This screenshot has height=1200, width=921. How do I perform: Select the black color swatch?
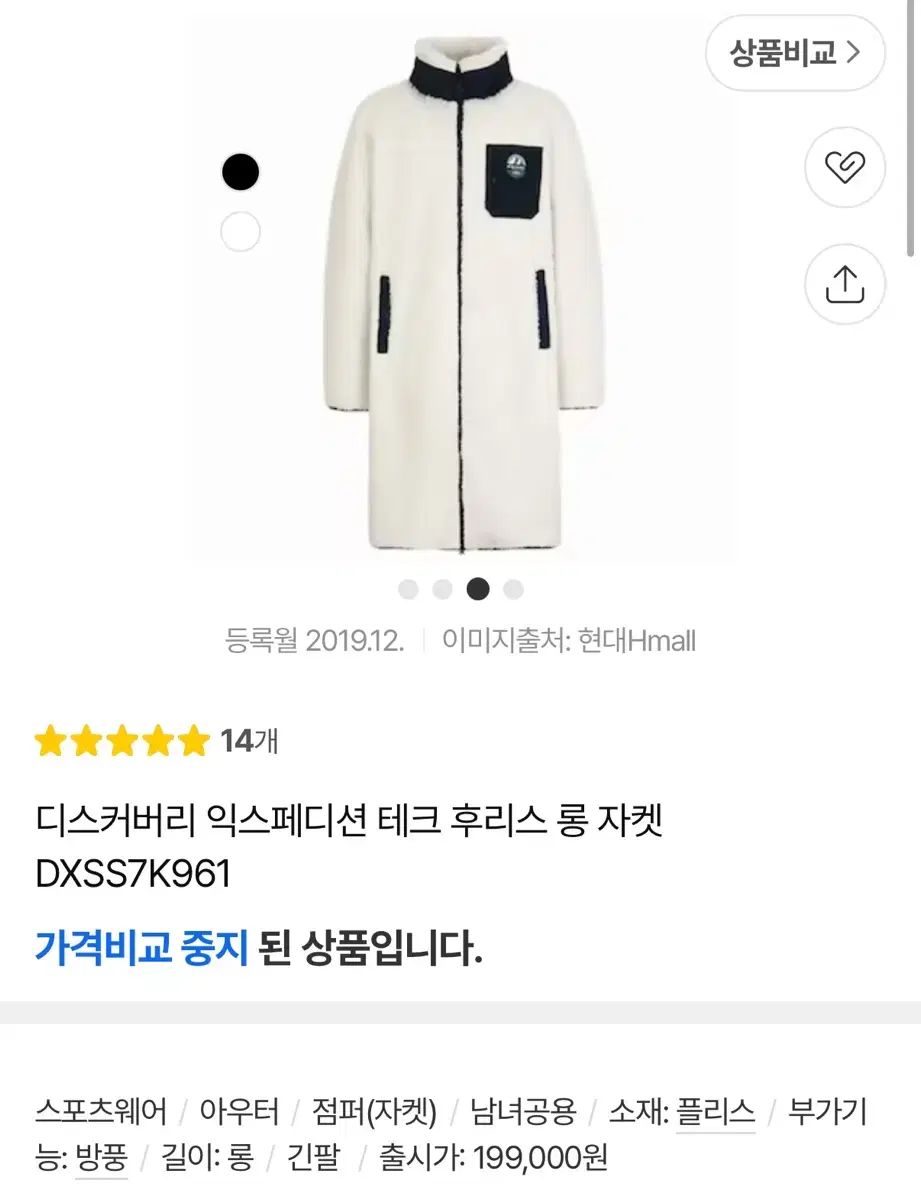(x=238, y=171)
